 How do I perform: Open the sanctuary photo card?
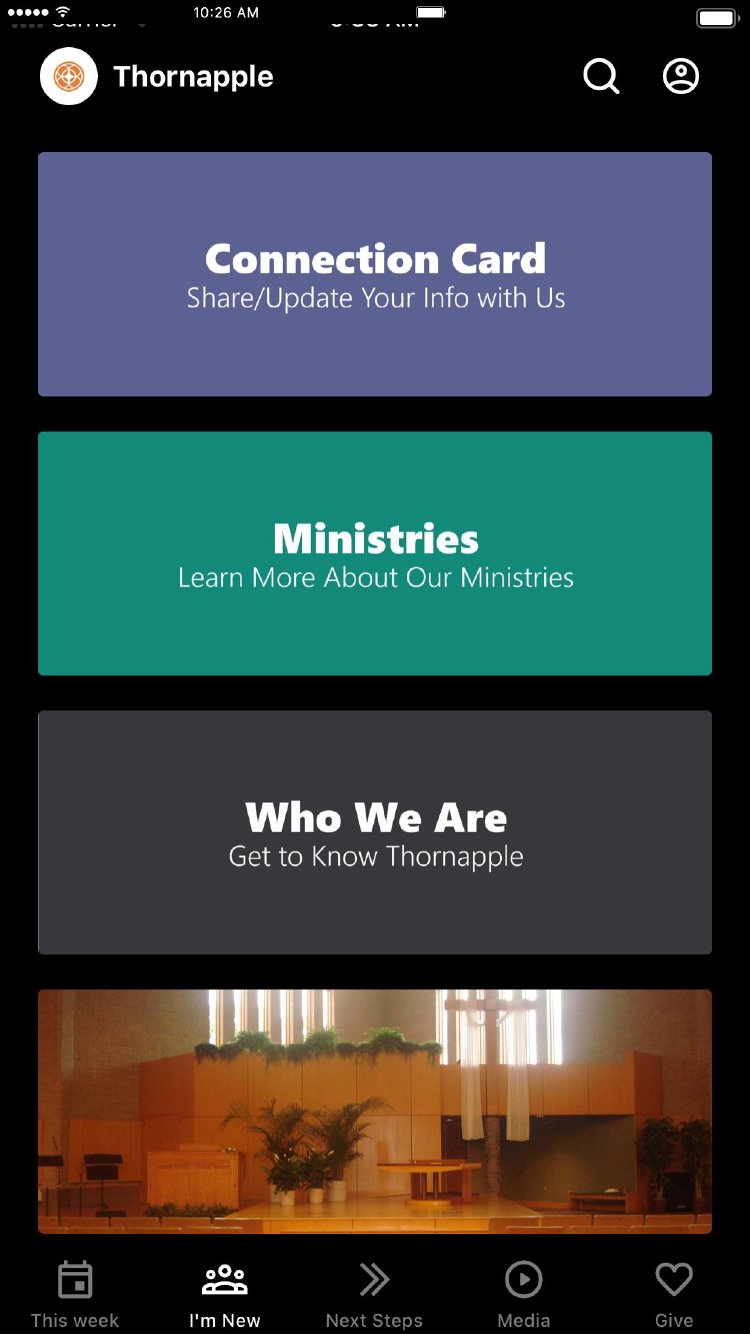point(375,1111)
